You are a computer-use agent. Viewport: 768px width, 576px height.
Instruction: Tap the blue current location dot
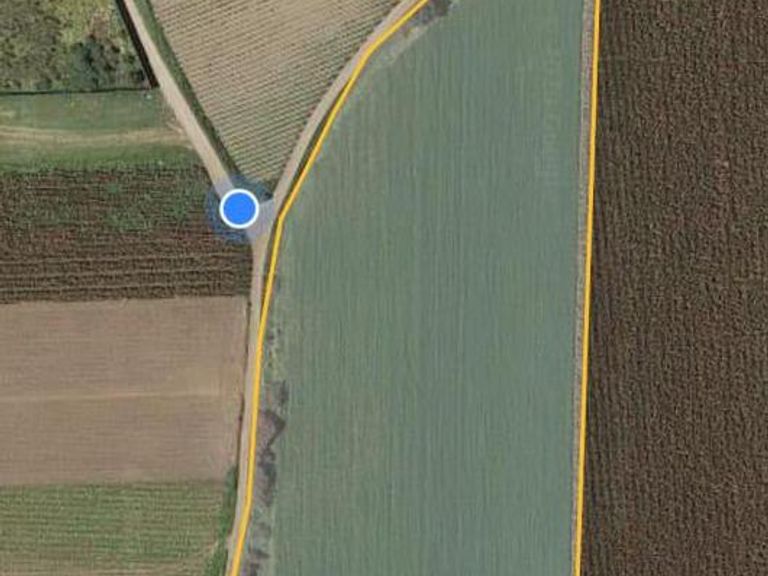(239, 209)
